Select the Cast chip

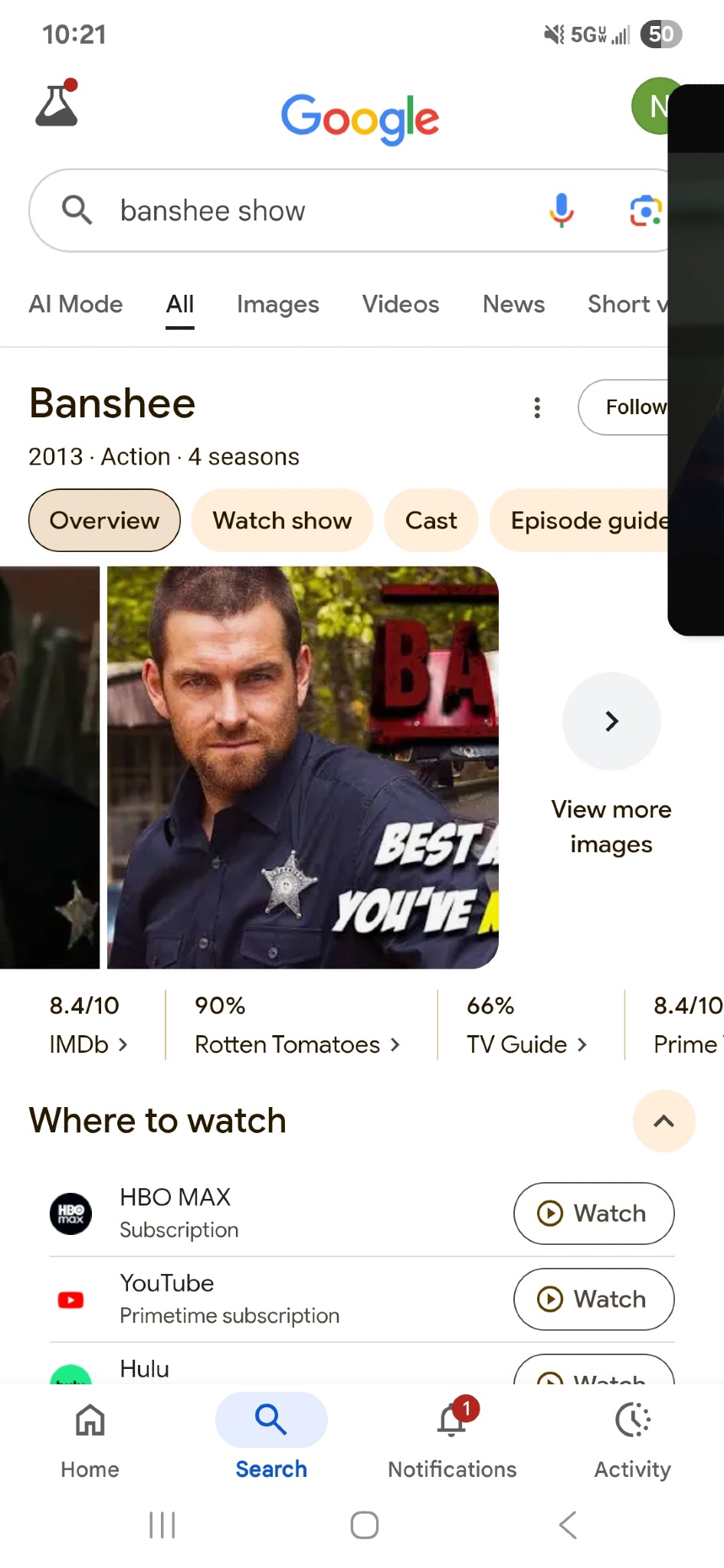point(431,521)
